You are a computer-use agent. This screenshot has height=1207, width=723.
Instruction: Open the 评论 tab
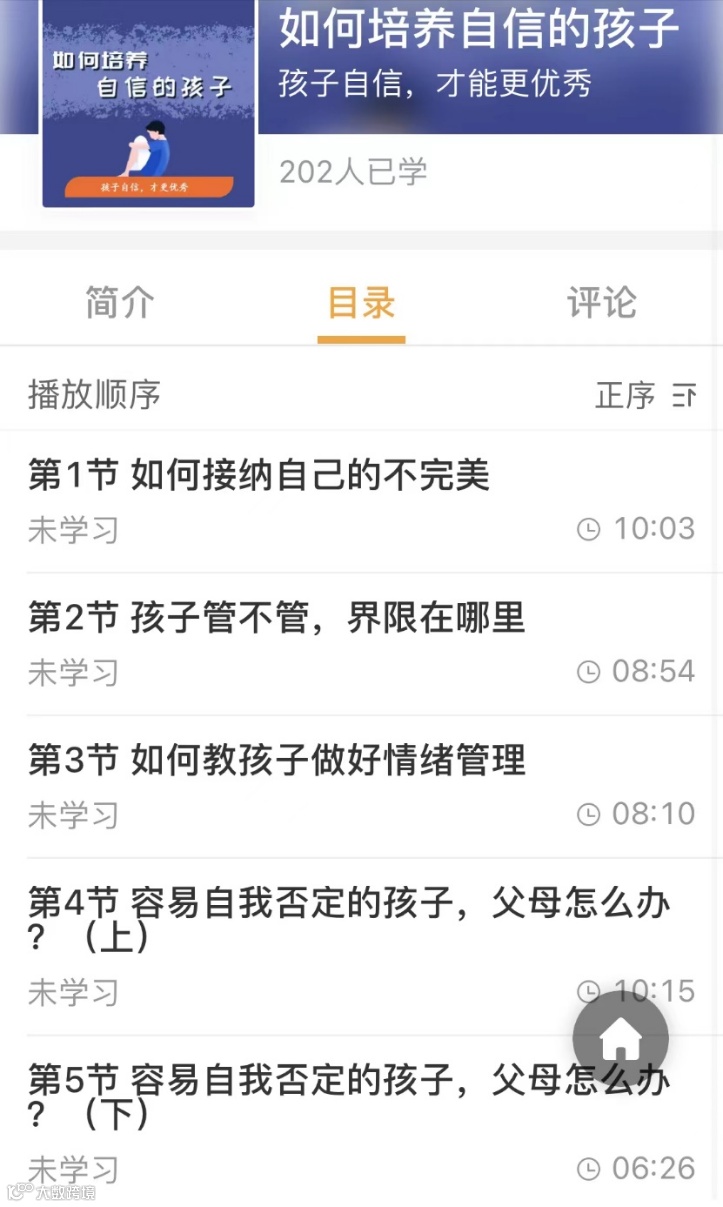pyautogui.click(x=601, y=302)
